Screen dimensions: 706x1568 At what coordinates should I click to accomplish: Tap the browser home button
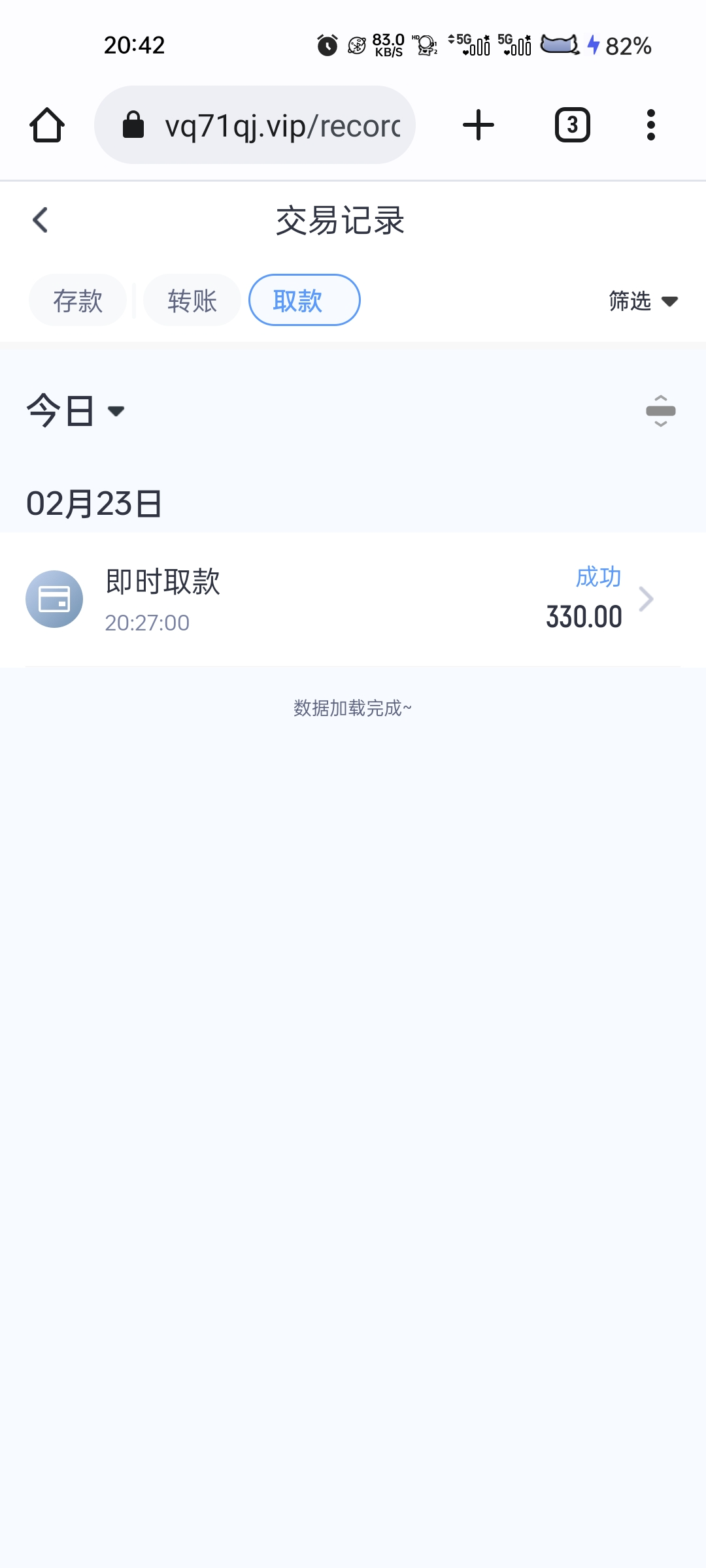pyautogui.click(x=47, y=125)
